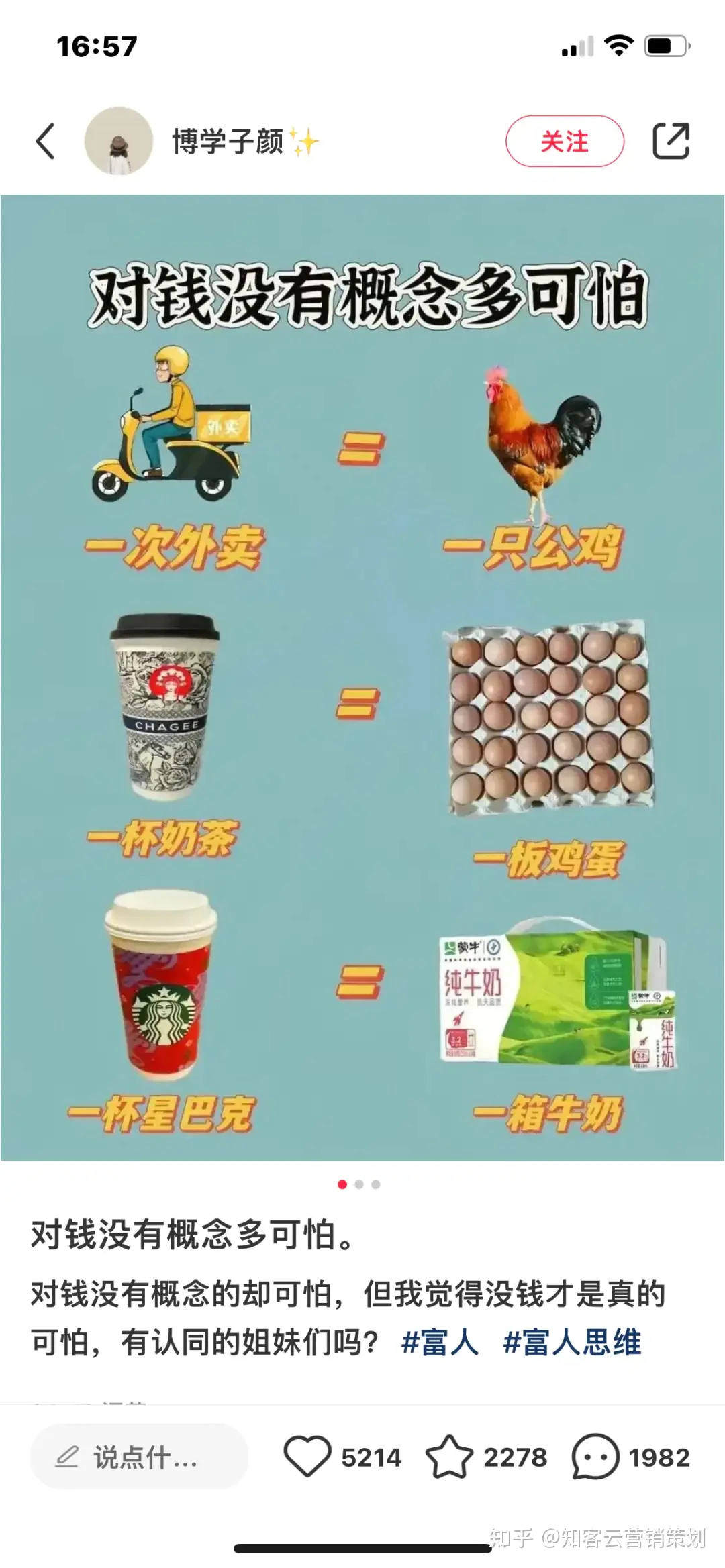Like this post
This screenshot has width=725, height=1568.
(x=307, y=1457)
